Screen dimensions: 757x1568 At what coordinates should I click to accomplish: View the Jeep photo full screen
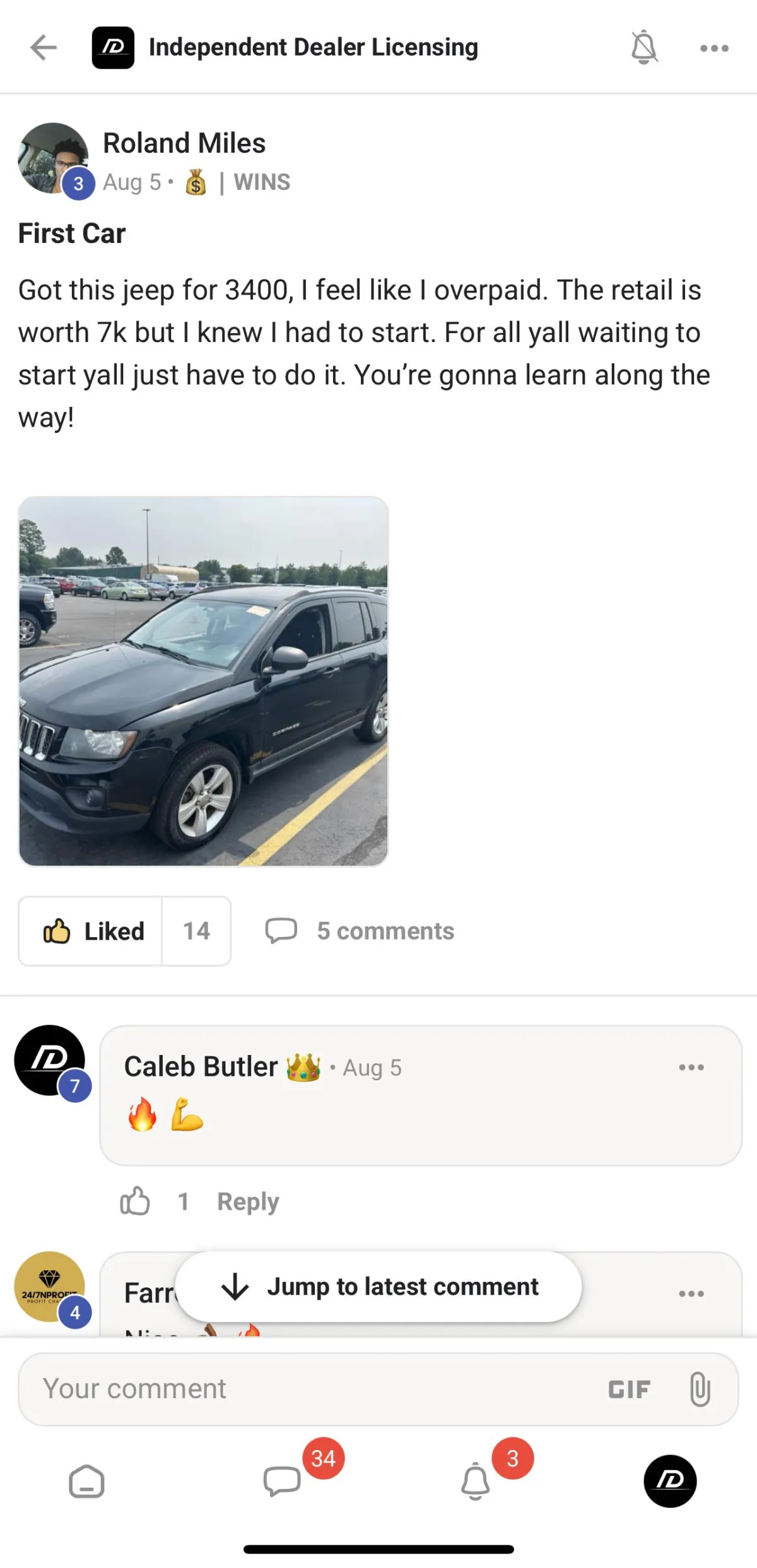pos(203,681)
